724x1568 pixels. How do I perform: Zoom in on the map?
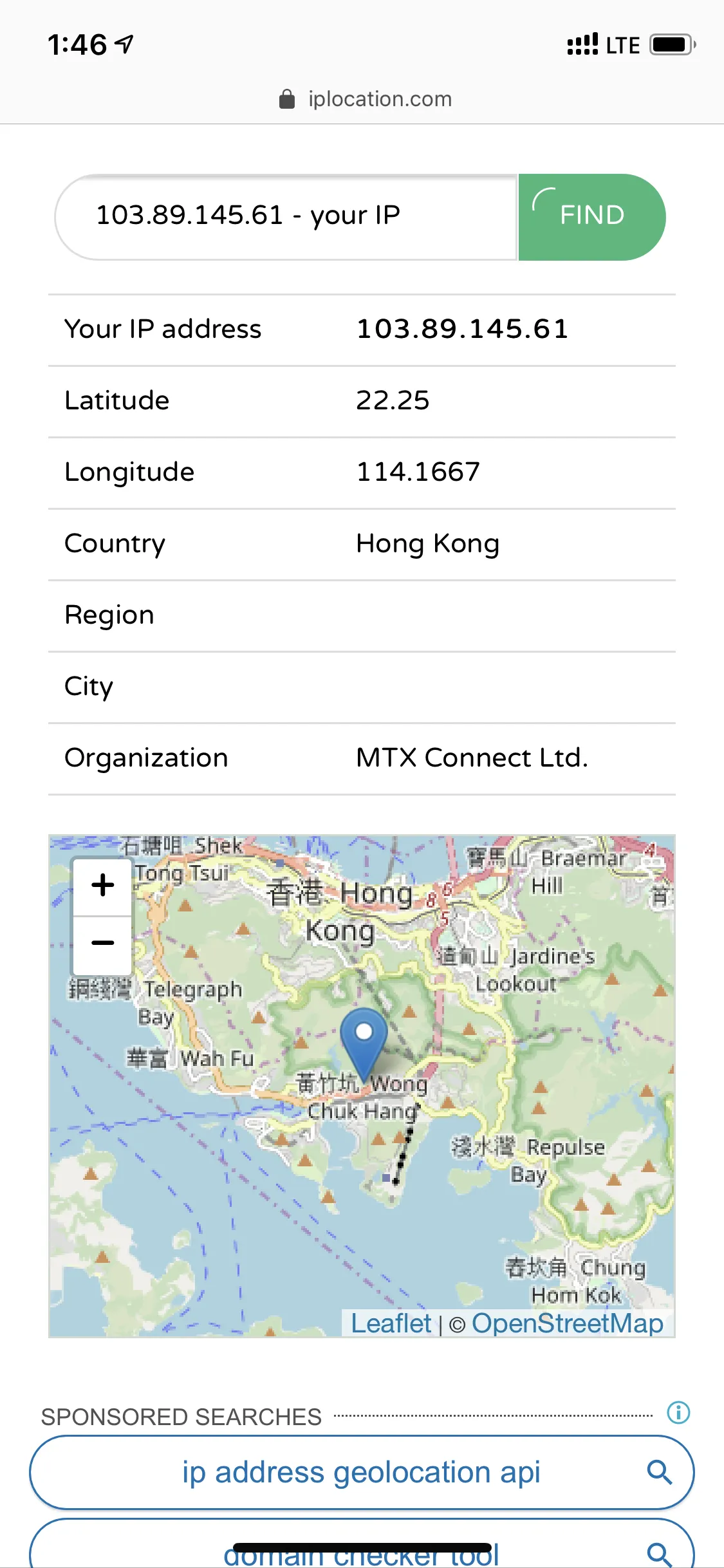coord(103,886)
